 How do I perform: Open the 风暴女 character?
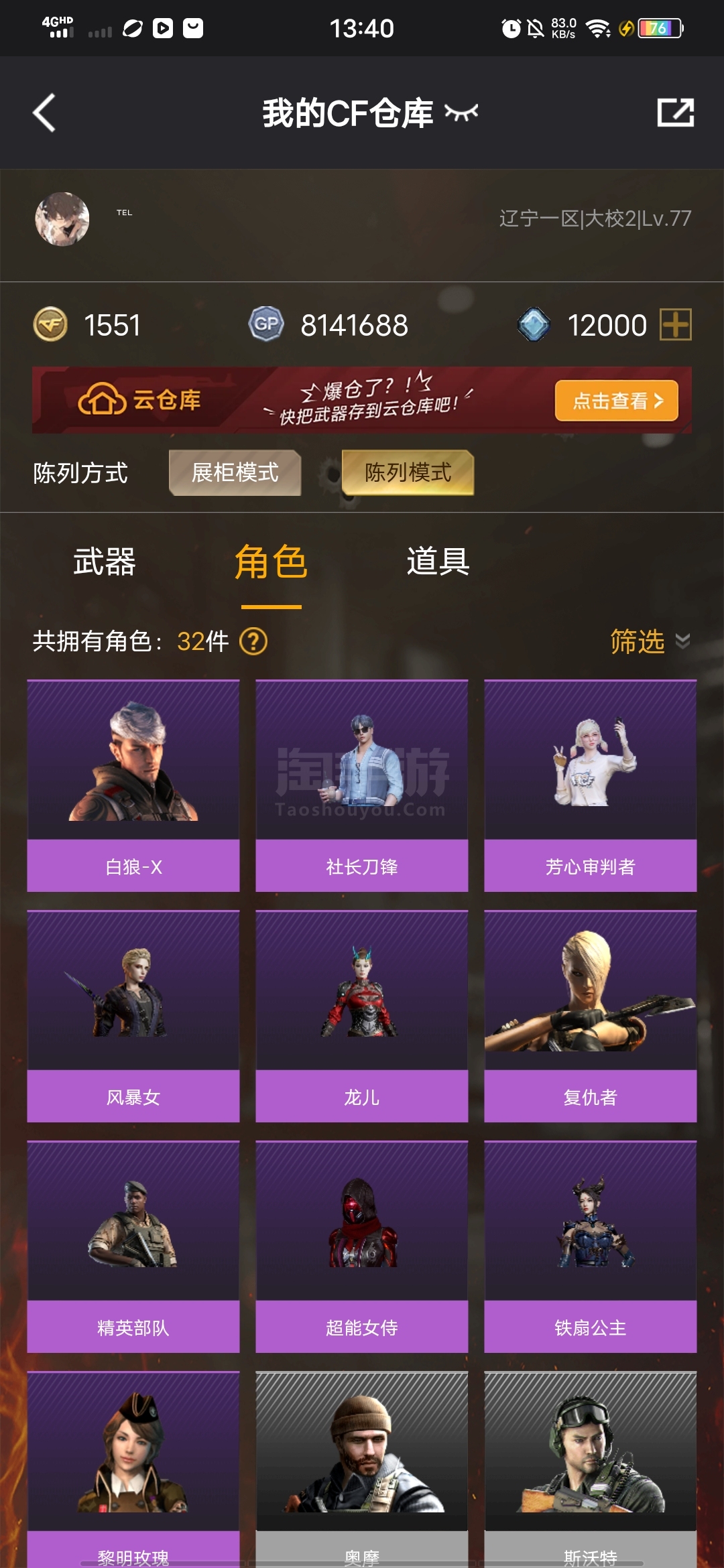[133, 1016]
